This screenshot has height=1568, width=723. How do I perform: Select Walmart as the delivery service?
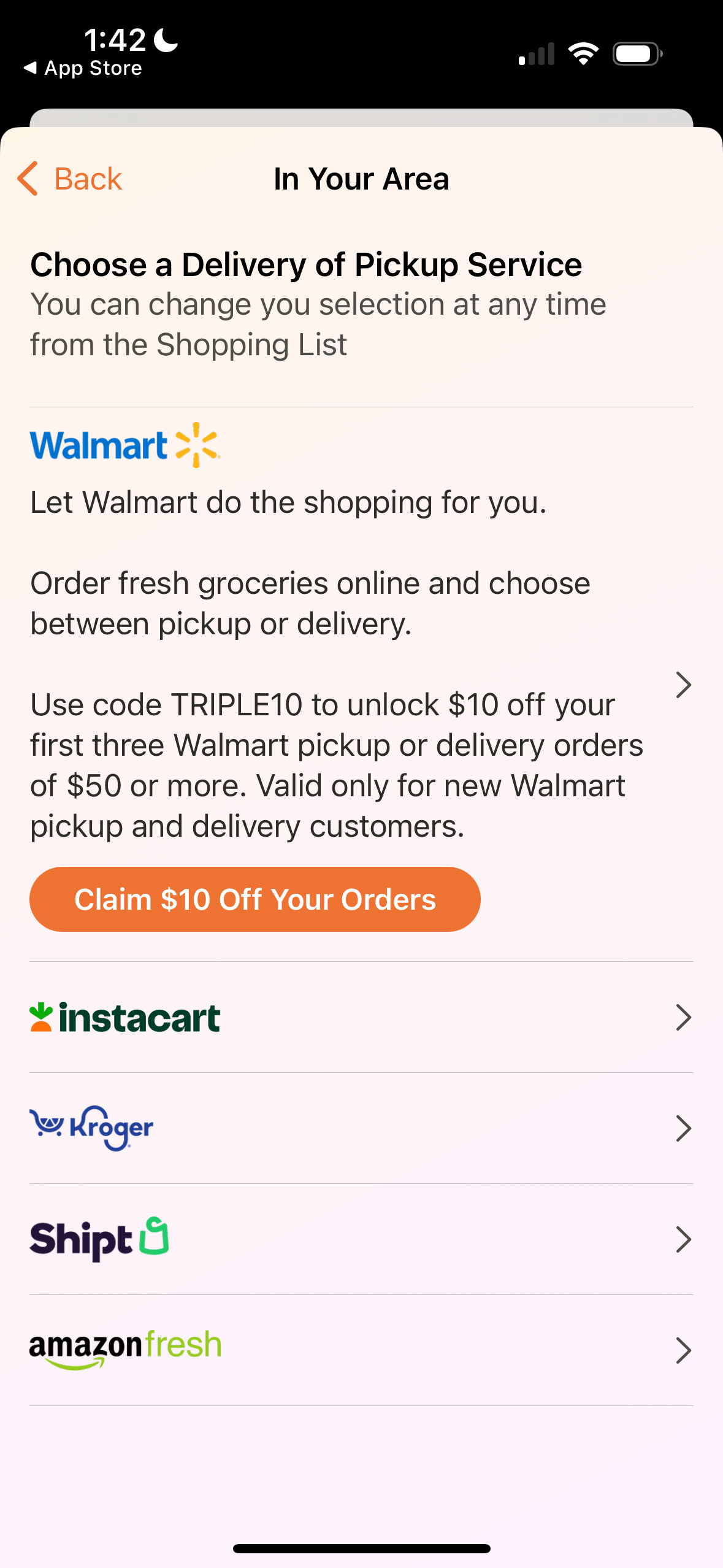point(361,684)
